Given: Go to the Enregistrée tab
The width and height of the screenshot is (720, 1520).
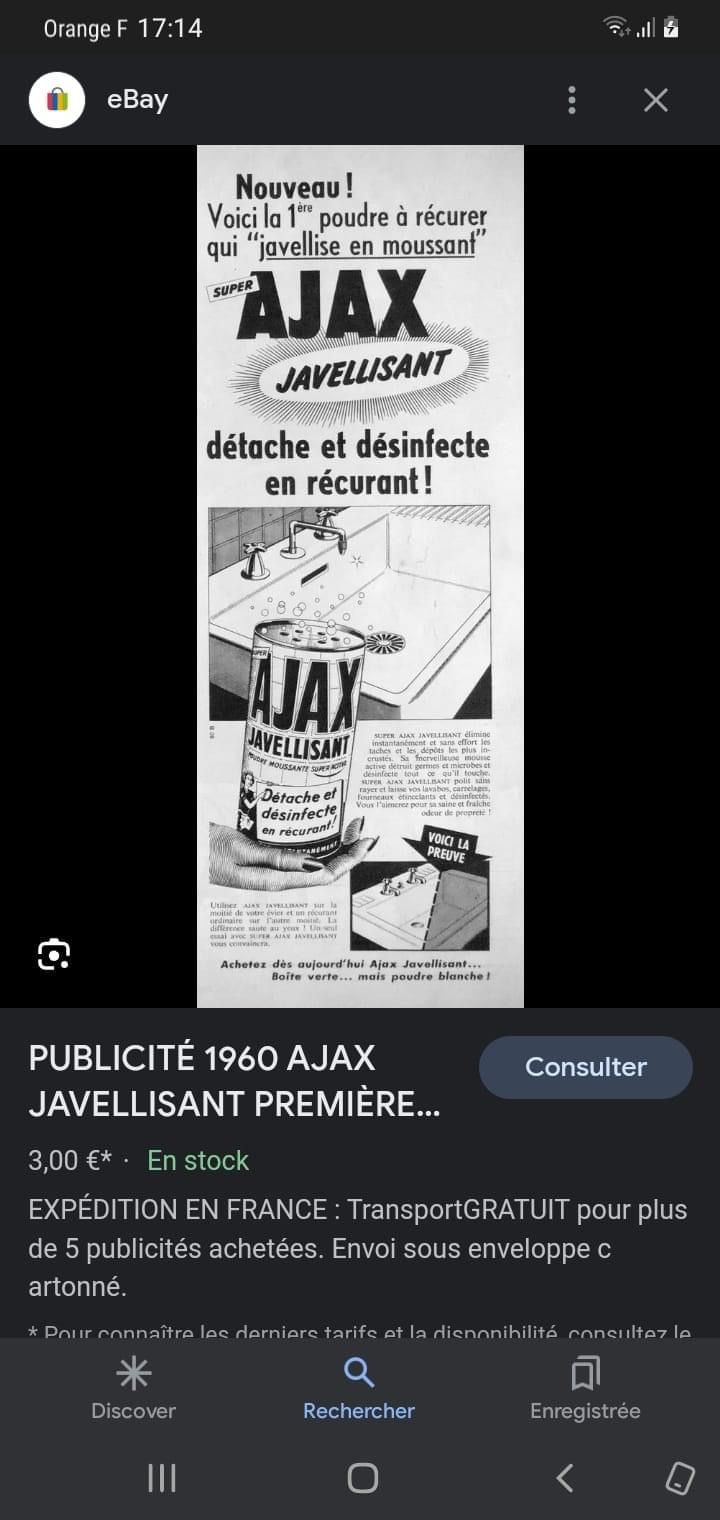Looking at the screenshot, I should 585,1390.
